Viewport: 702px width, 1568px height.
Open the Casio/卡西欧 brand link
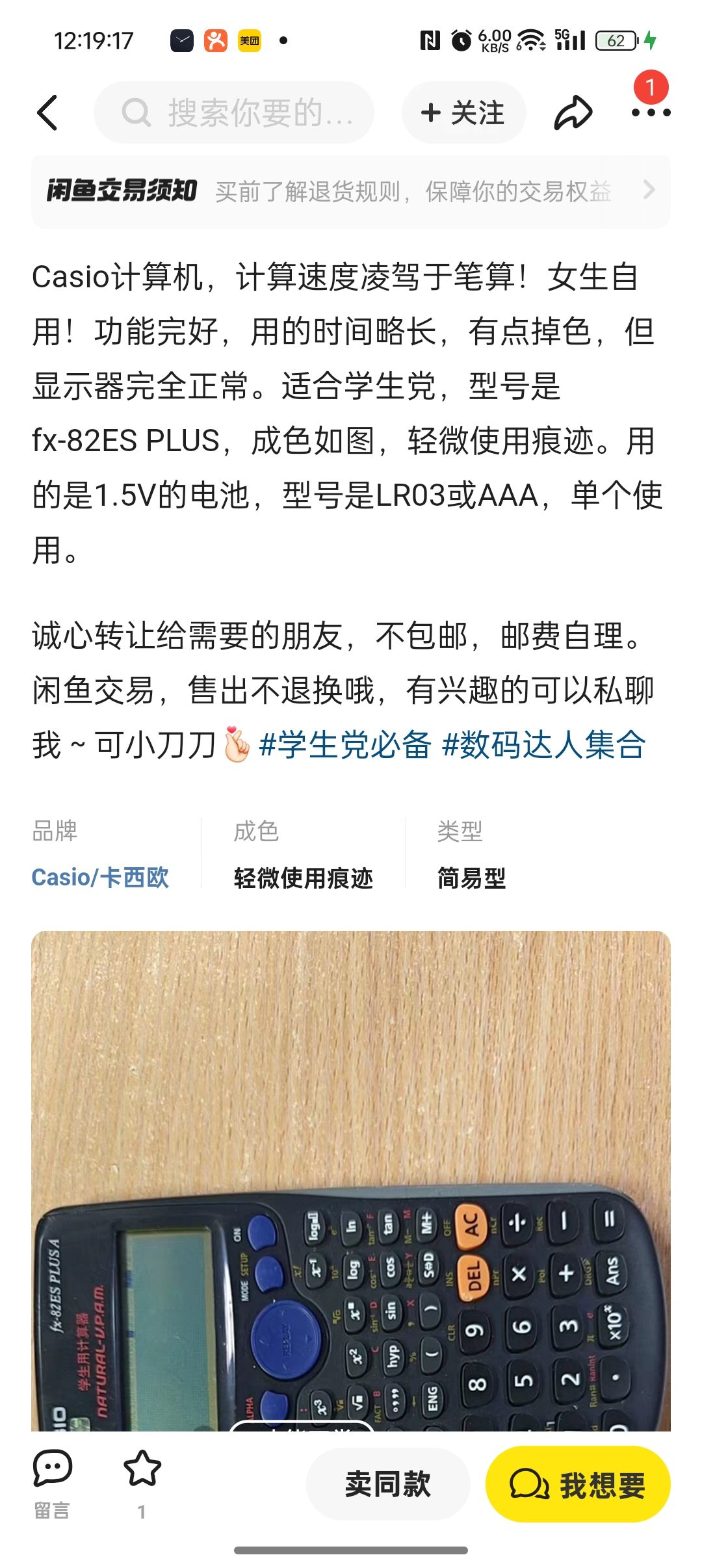tap(100, 877)
